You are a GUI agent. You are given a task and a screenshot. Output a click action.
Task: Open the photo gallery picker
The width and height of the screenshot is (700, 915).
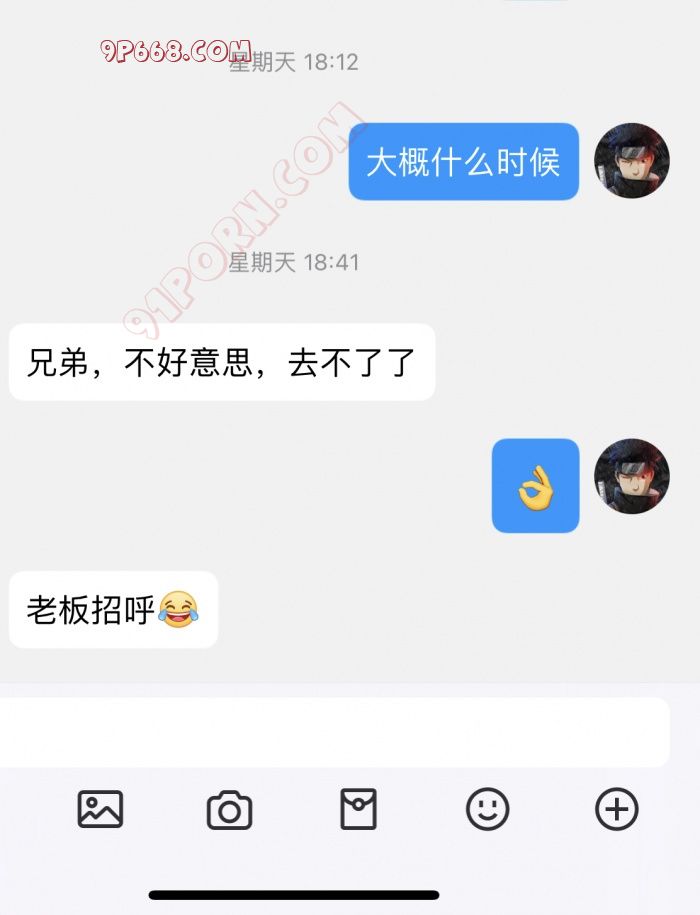[100, 808]
